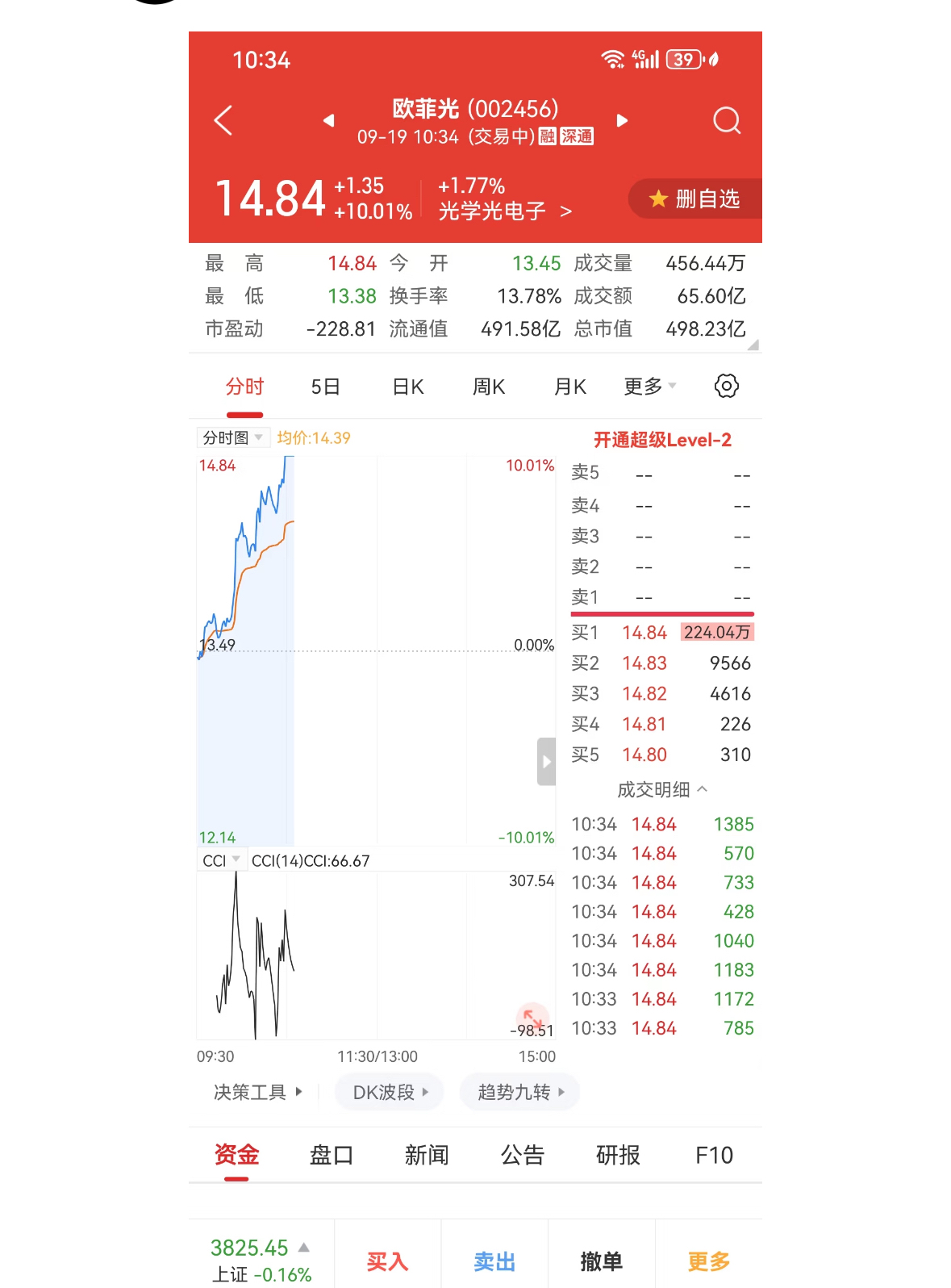Viewport: 951px width, 1288px height.
Task: View the 周K chart tab
Action: point(489,387)
